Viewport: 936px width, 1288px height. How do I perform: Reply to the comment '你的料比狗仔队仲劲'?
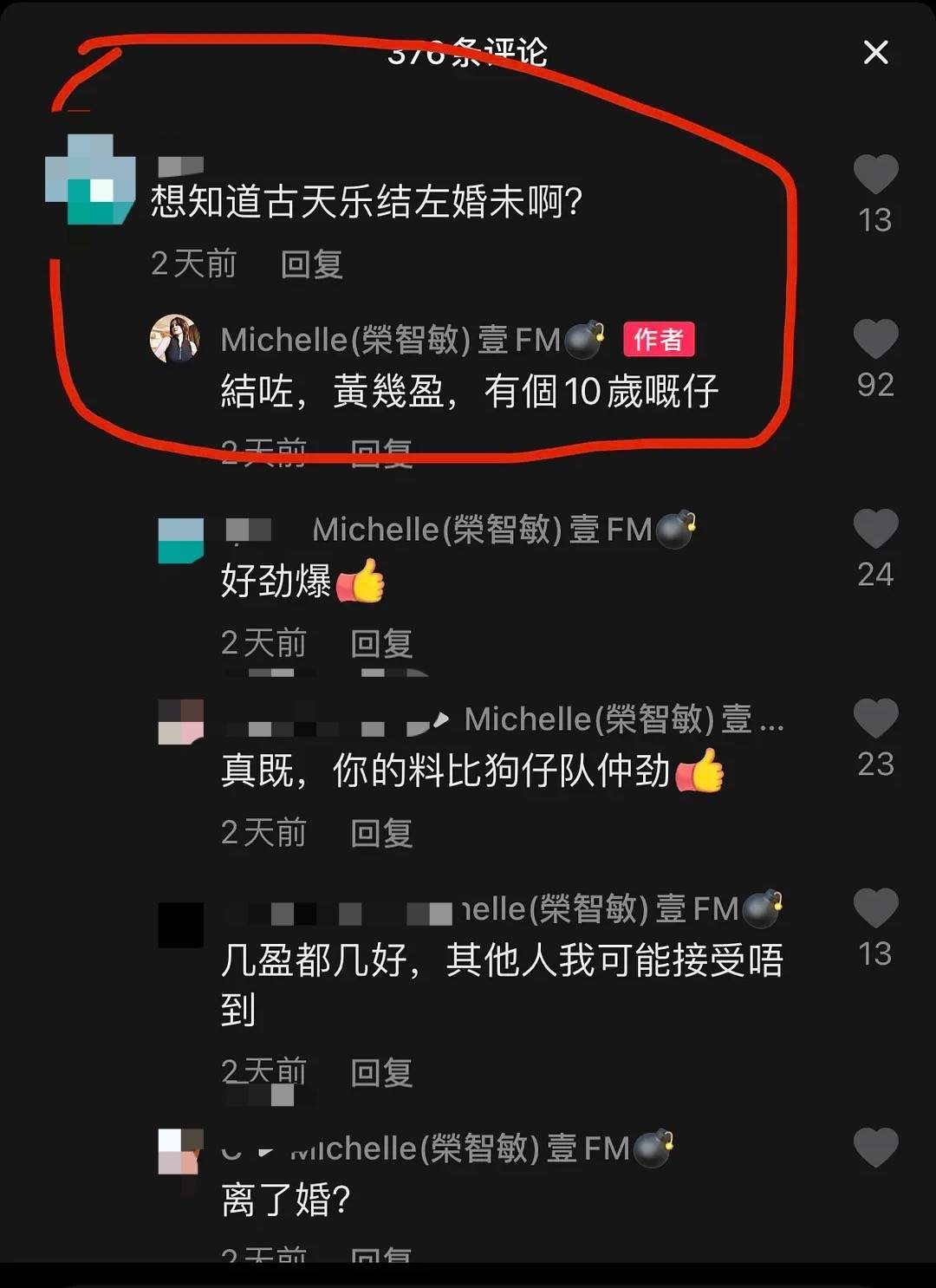point(381,833)
